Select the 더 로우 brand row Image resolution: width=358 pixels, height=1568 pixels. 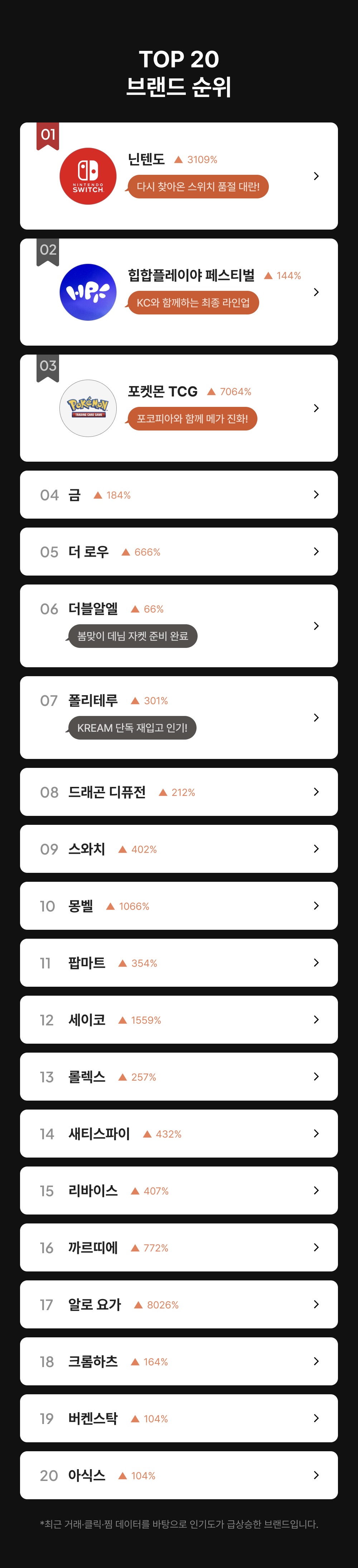178,552
